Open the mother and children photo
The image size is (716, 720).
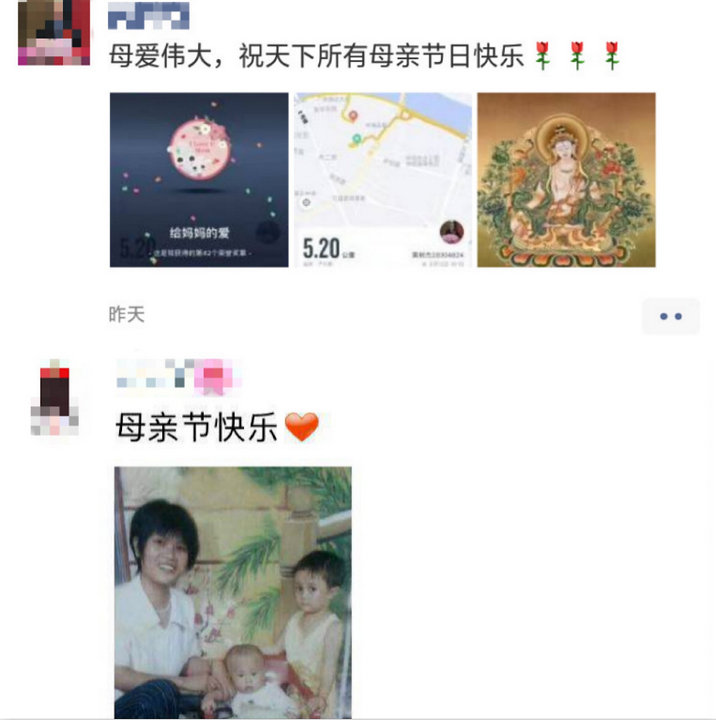[x=233, y=592]
